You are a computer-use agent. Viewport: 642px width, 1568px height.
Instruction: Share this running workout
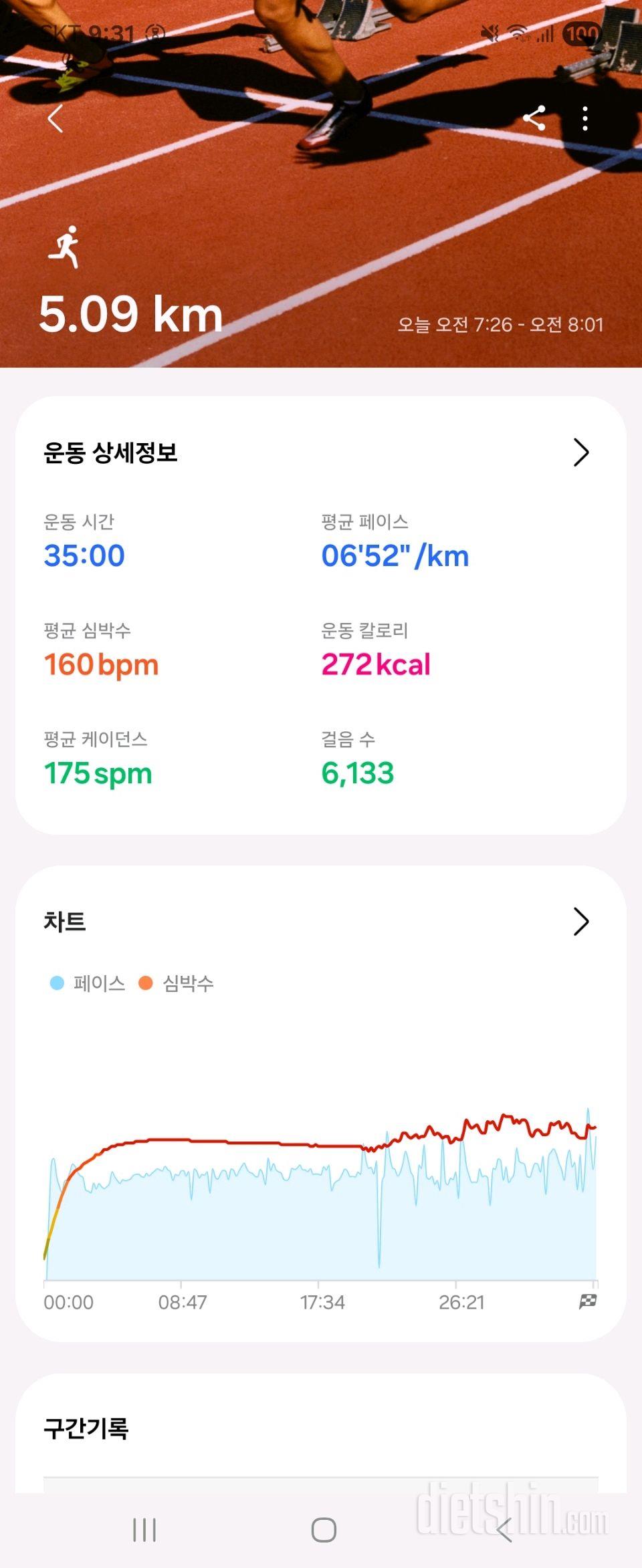[534, 119]
